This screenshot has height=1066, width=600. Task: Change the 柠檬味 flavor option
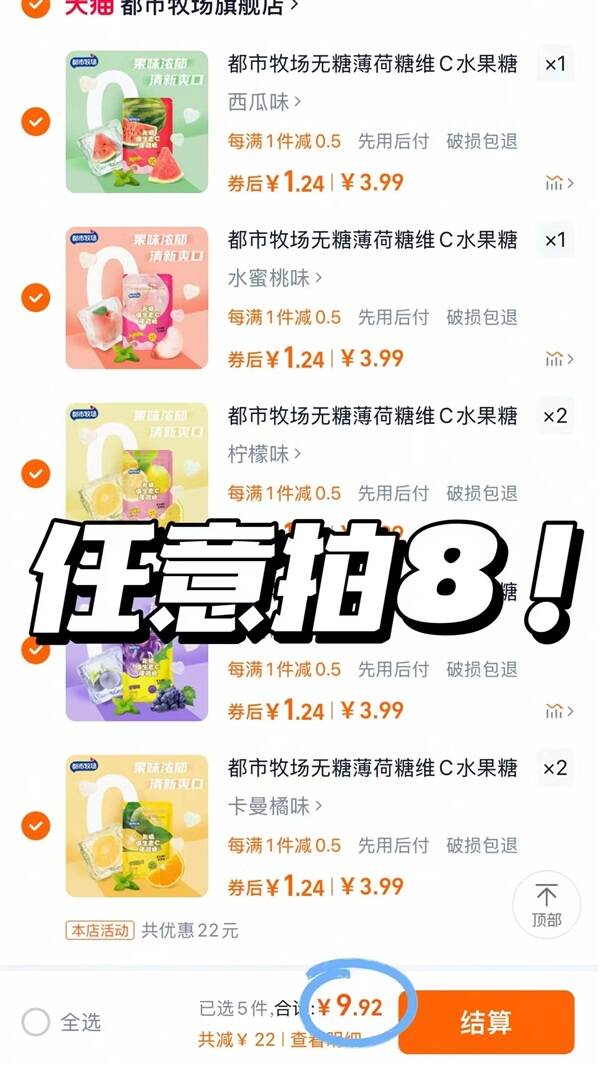(265, 454)
